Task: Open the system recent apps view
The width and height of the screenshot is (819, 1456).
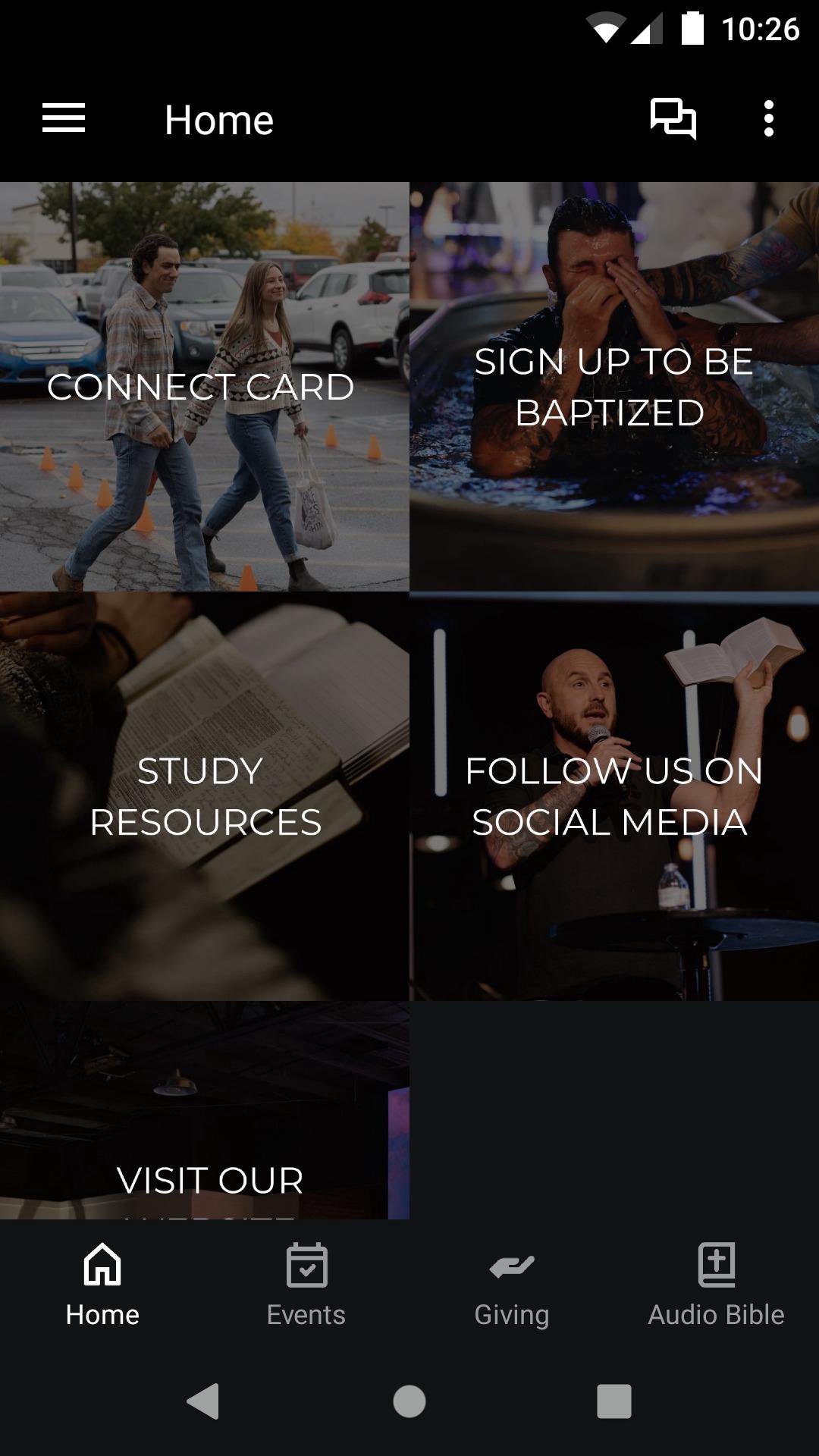Action: (x=613, y=1401)
